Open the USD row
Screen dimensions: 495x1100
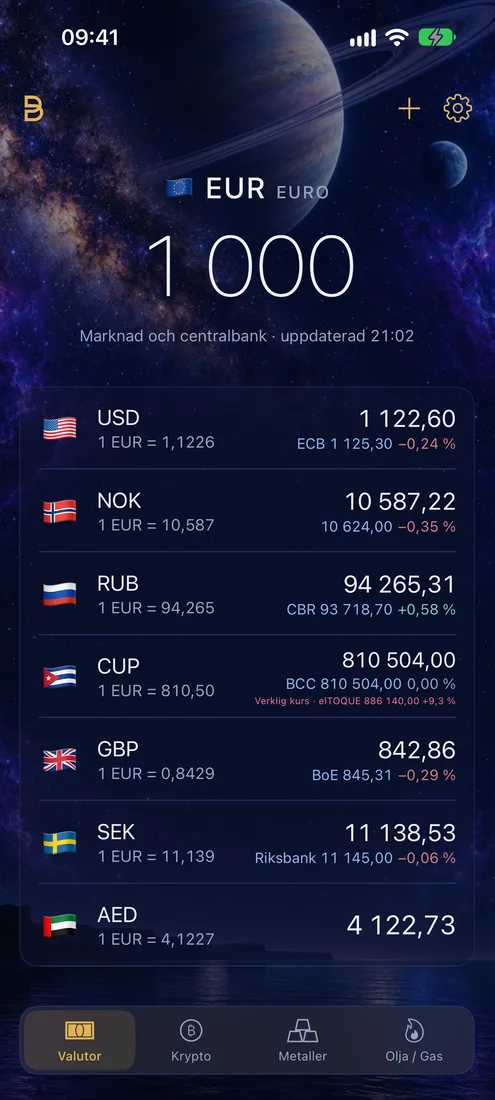248,428
